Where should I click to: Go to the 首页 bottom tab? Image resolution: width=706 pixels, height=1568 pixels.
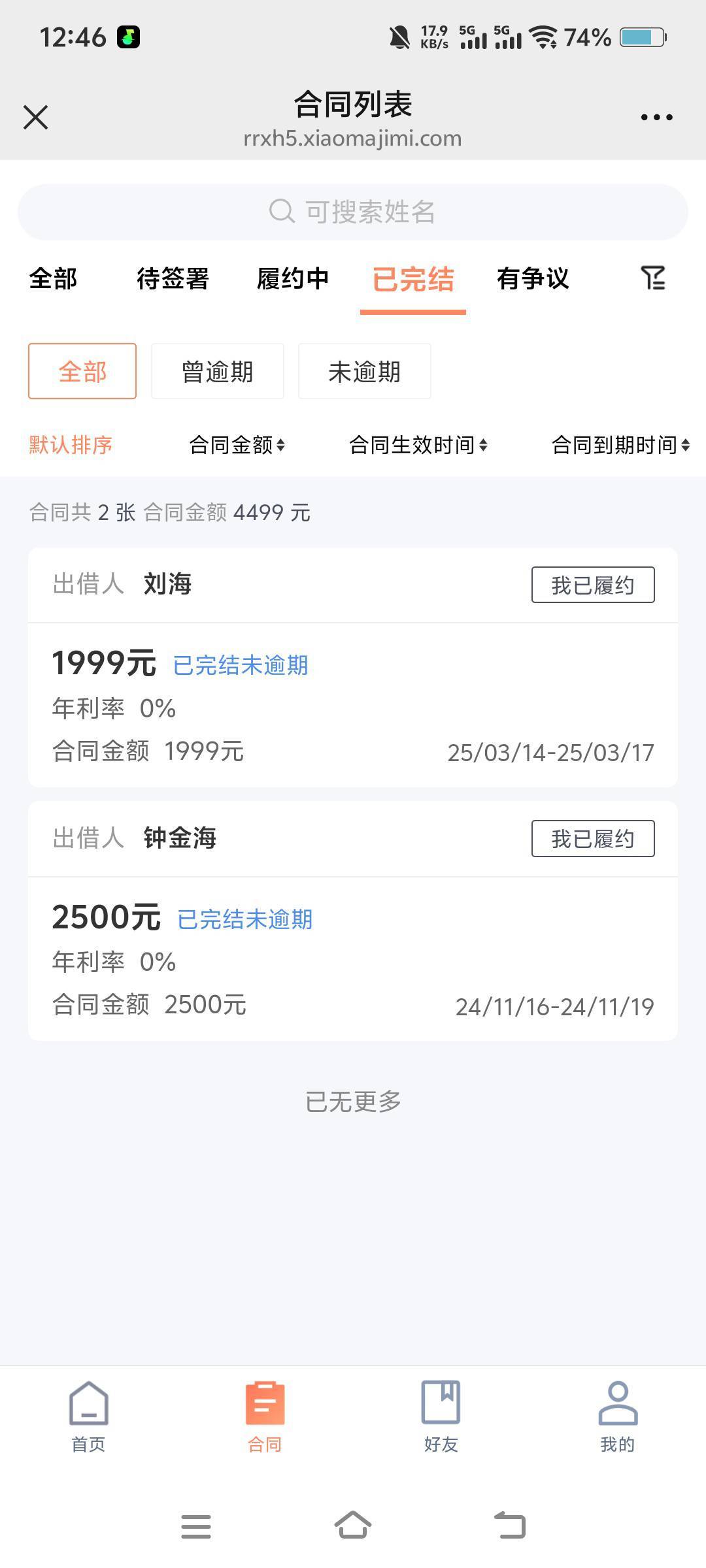point(88,1416)
